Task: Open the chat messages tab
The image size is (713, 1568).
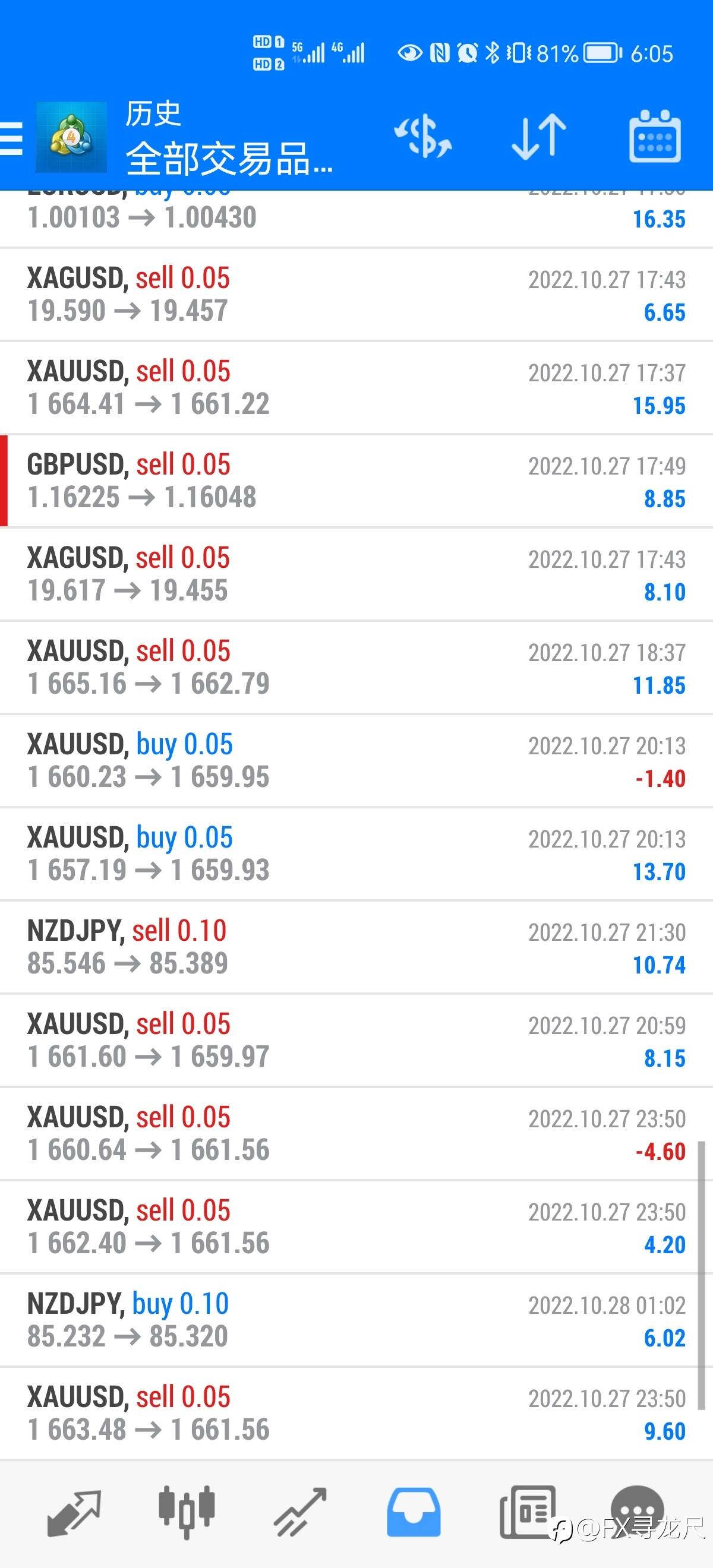Action: click(637, 1512)
